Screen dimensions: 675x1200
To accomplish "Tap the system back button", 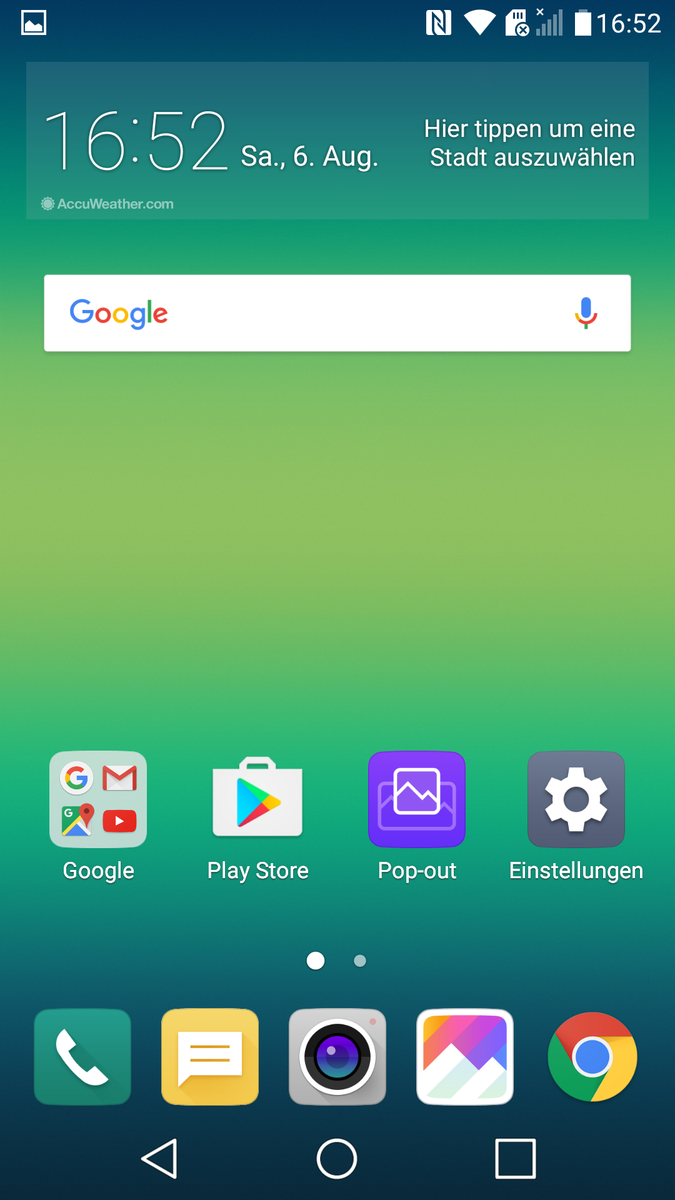I will click(160, 1158).
